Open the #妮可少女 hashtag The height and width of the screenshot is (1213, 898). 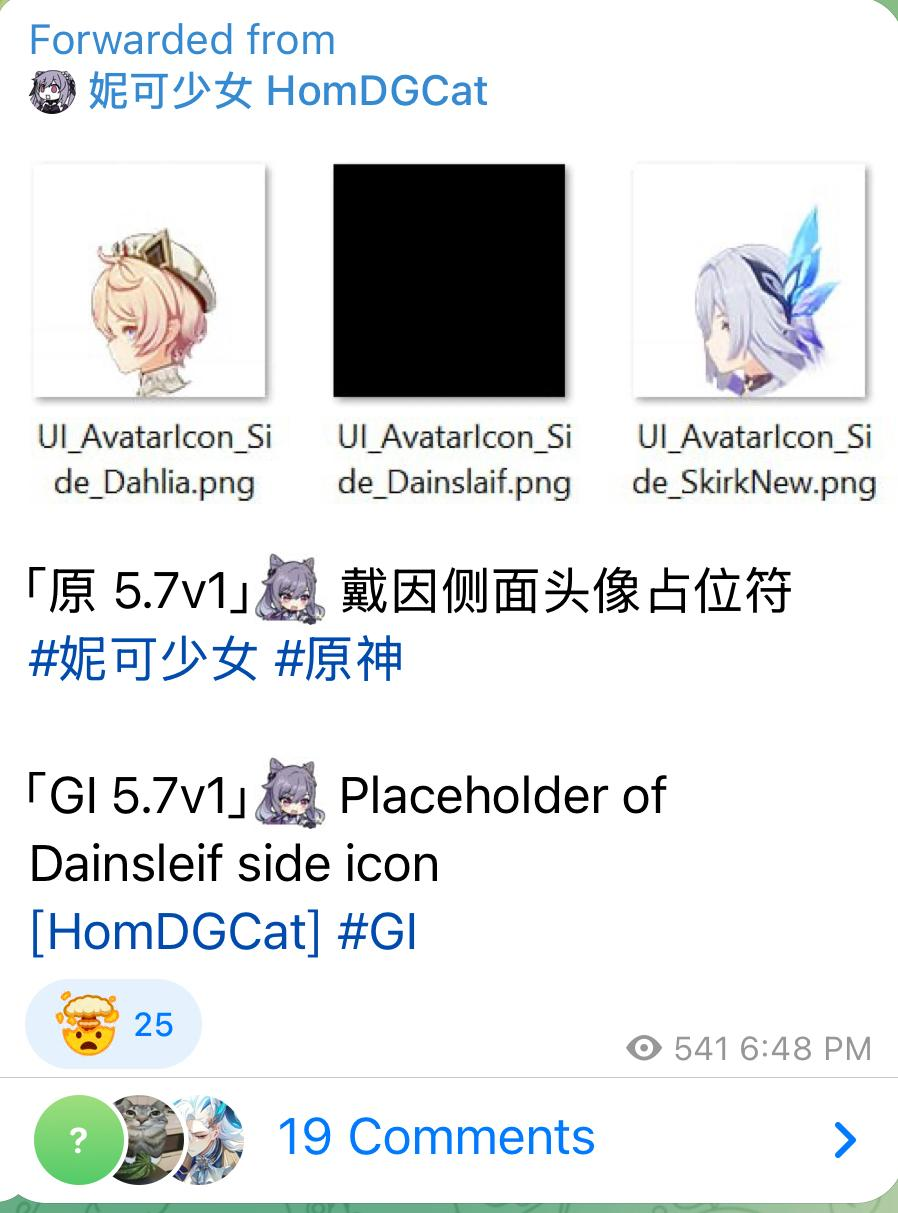pyautogui.click(x=143, y=661)
